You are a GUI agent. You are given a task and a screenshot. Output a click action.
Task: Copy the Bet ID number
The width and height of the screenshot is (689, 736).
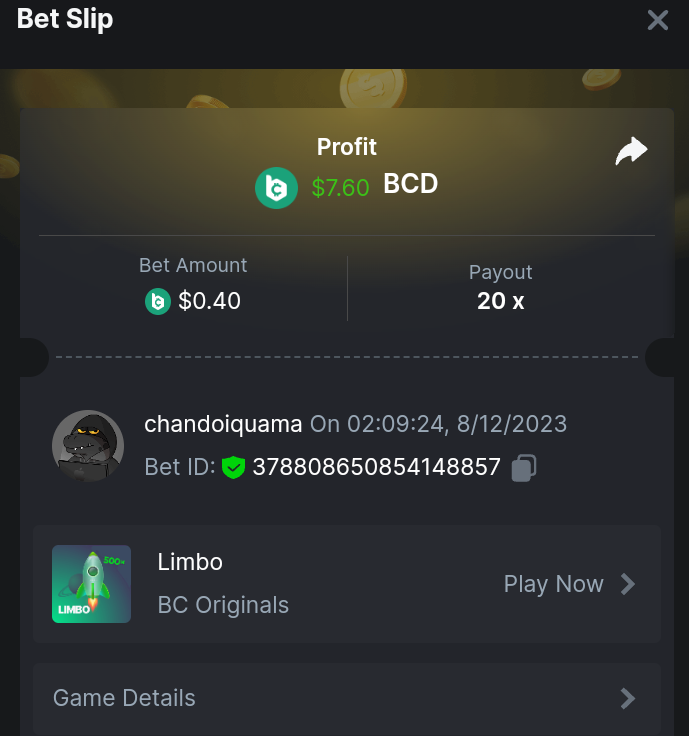pos(524,467)
